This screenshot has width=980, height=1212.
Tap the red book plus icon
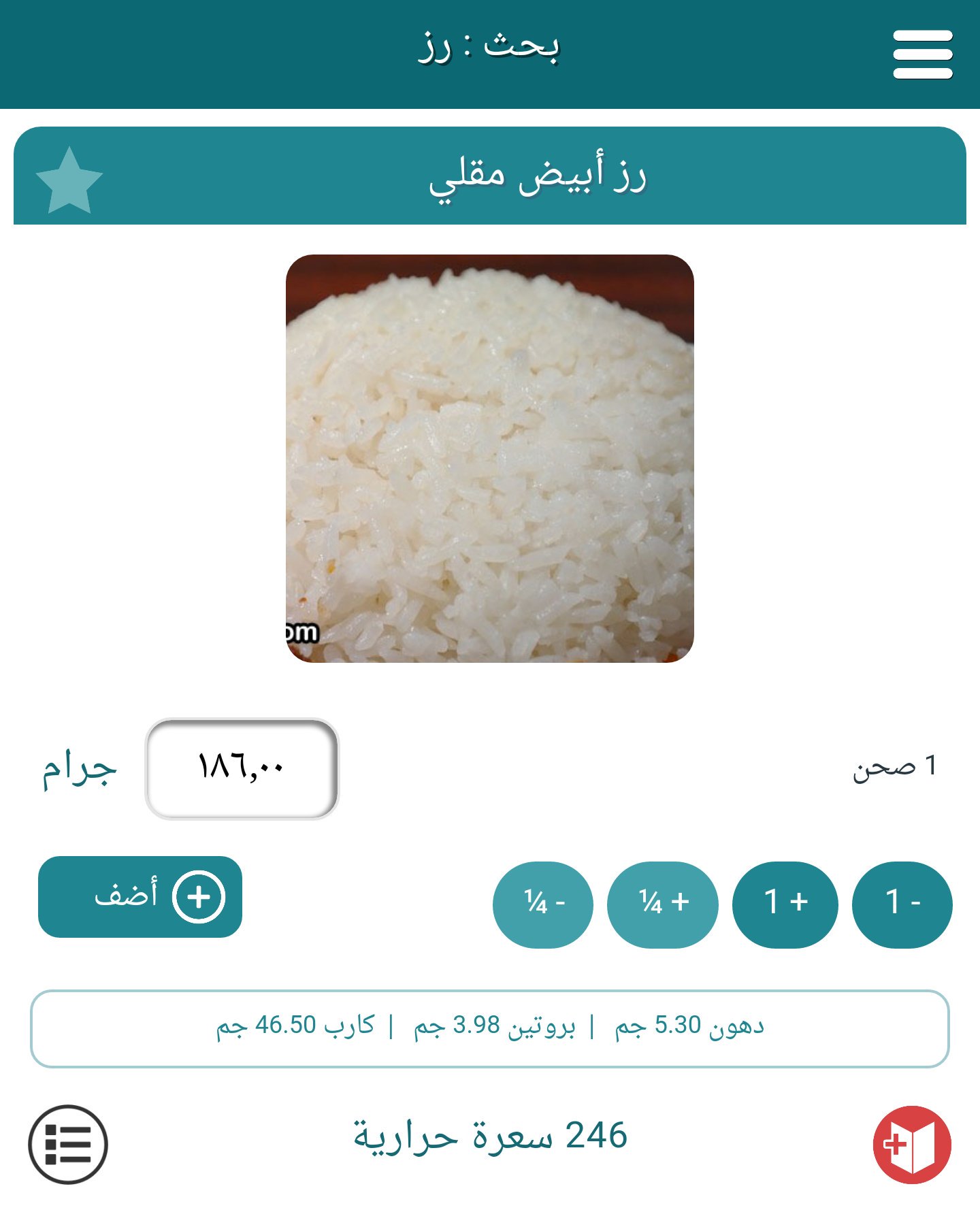pyautogui.click(x=912, y=1145)
